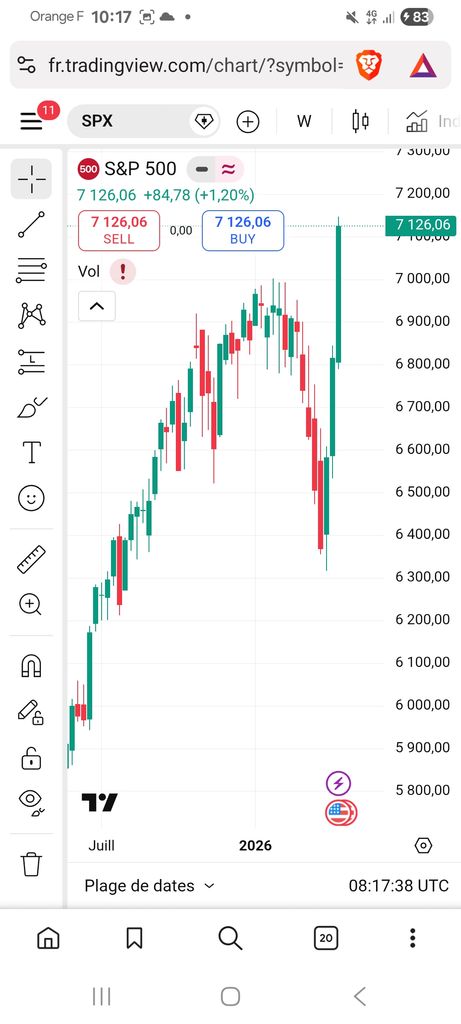Tap the red SELL 7 126,06 button
The image size is (461, 1024).
pyautogui.click(x=119, y=231)
